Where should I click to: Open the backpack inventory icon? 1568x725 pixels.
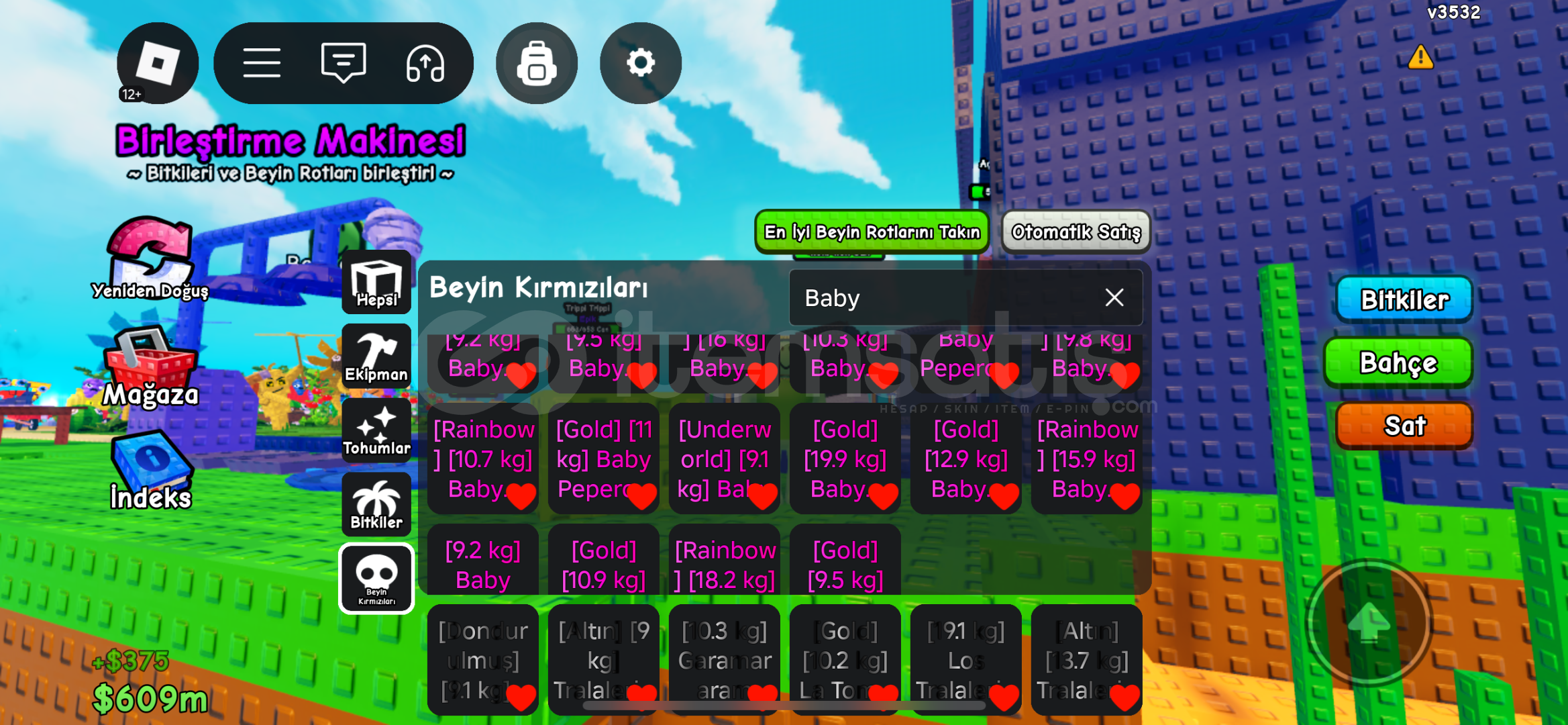(x=536, y=63)
